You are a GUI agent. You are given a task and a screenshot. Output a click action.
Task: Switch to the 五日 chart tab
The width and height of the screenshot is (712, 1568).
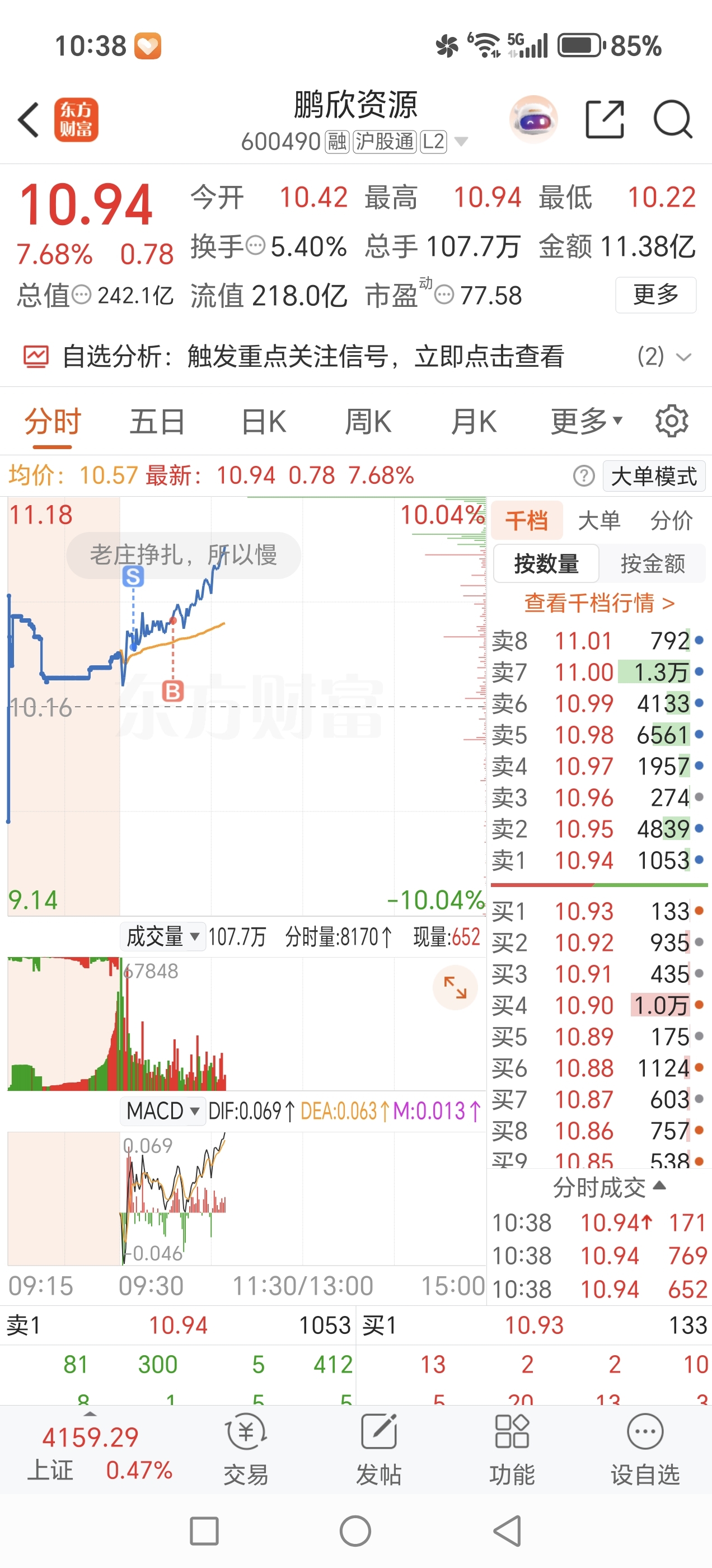(x=156, y=422)
